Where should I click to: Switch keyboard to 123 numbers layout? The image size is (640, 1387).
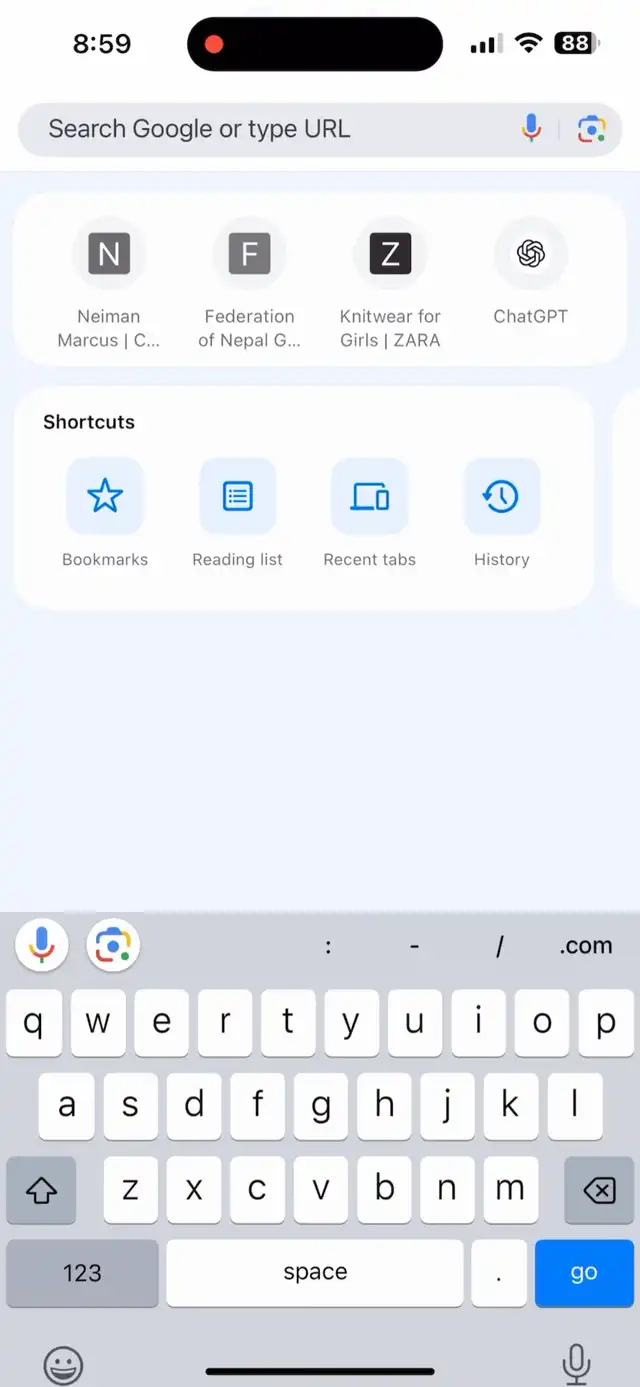[x=82, y=1273]
